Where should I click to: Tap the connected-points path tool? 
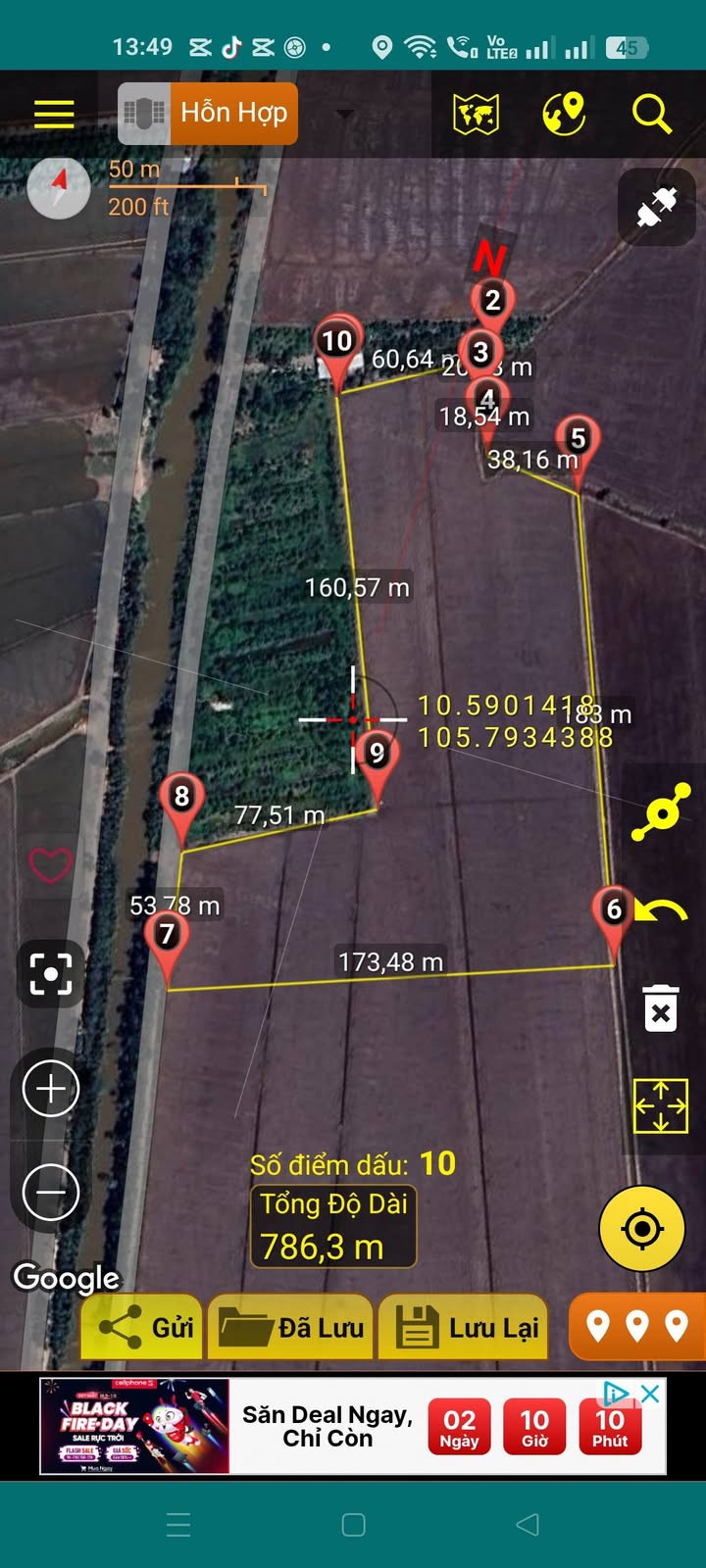(x=661, y=811)
